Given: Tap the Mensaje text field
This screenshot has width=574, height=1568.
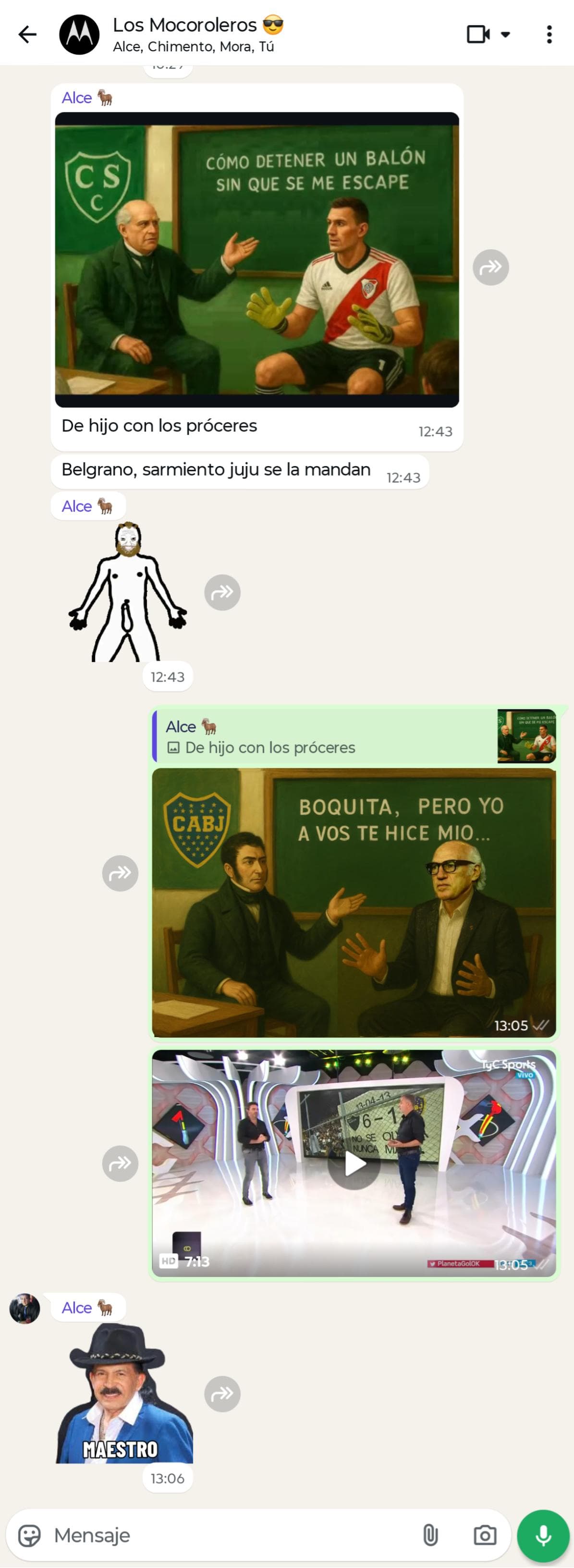Looking at the screenshot, I should point(232,1535).
